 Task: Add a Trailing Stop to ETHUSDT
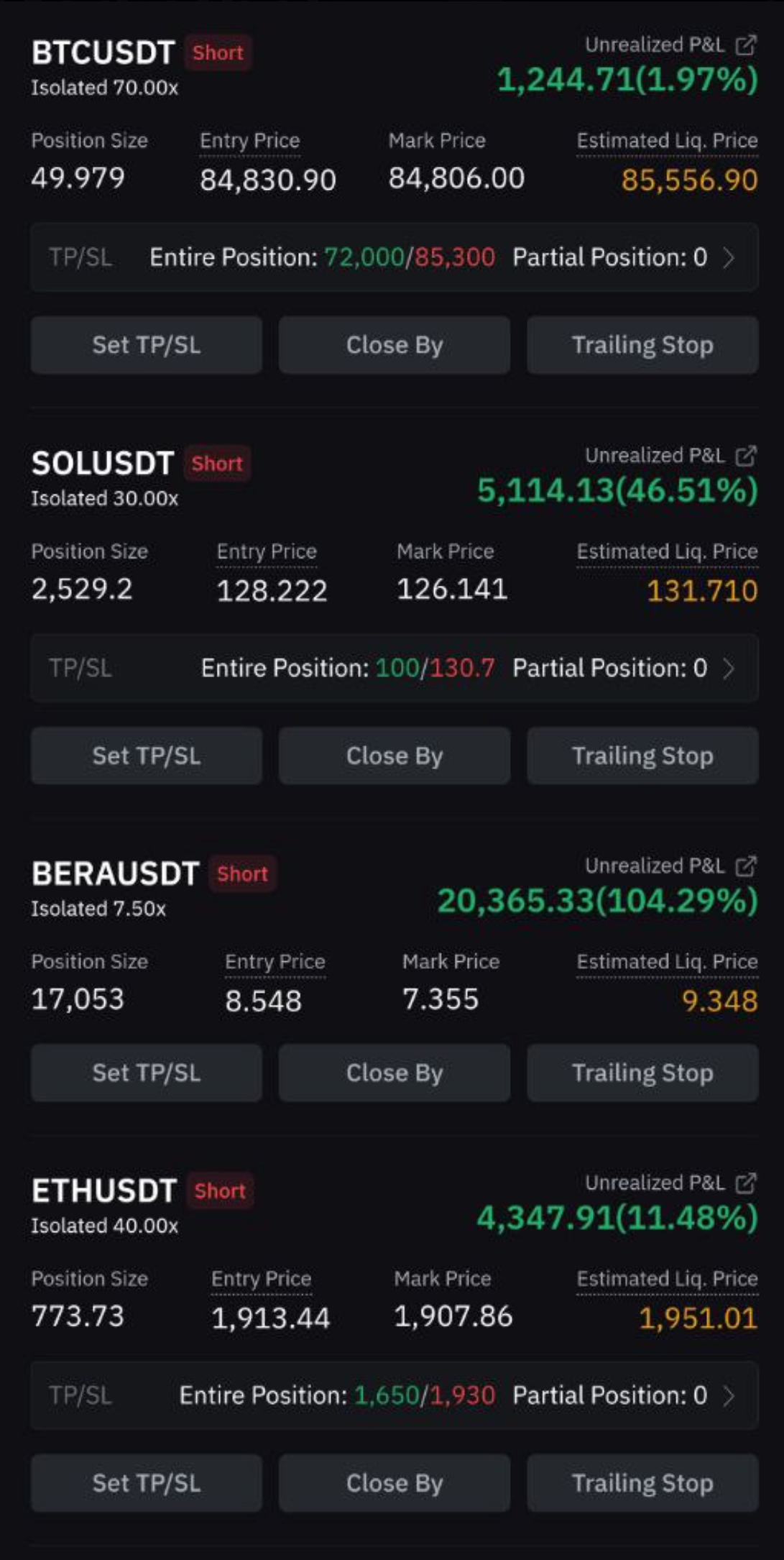point(642,1483)
